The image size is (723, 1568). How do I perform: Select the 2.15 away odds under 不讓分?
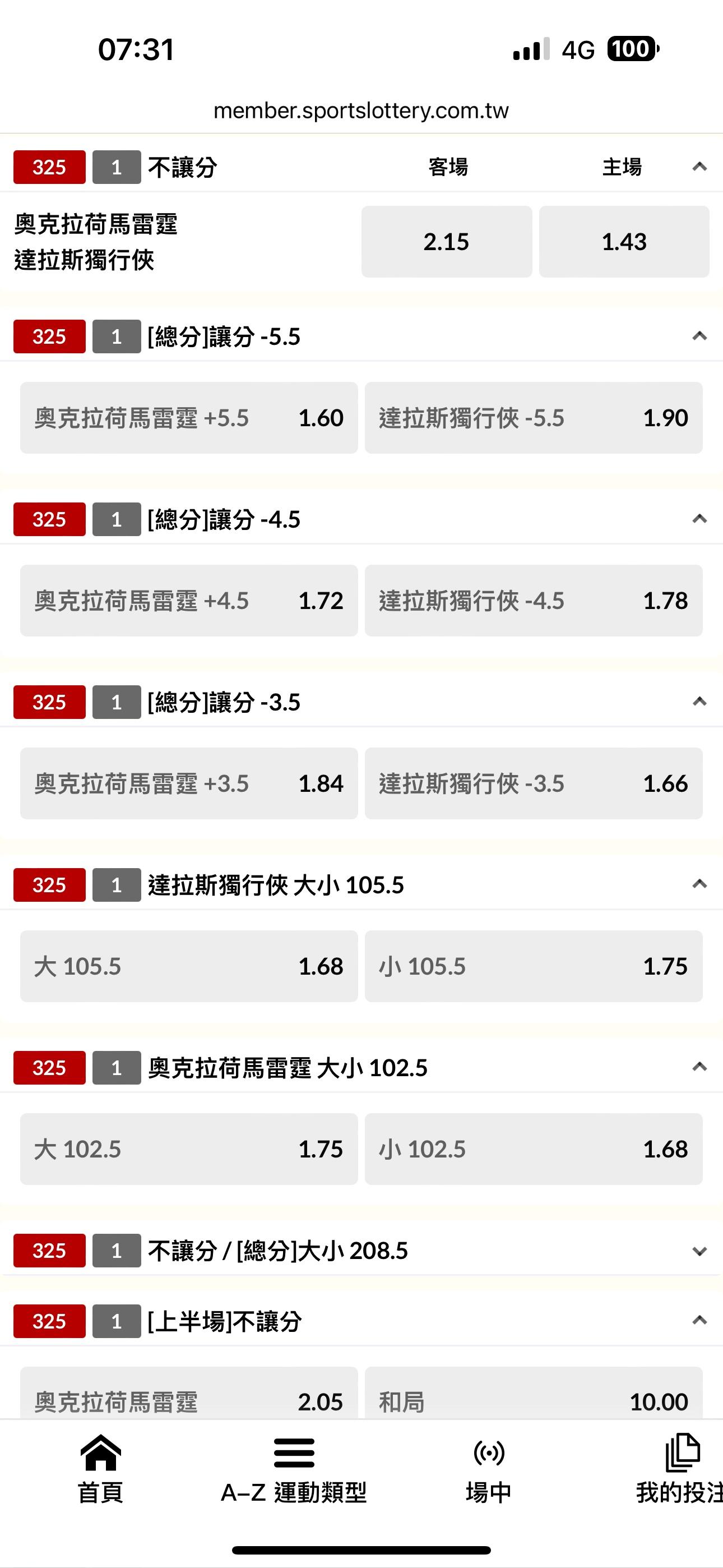pos(446,242)
